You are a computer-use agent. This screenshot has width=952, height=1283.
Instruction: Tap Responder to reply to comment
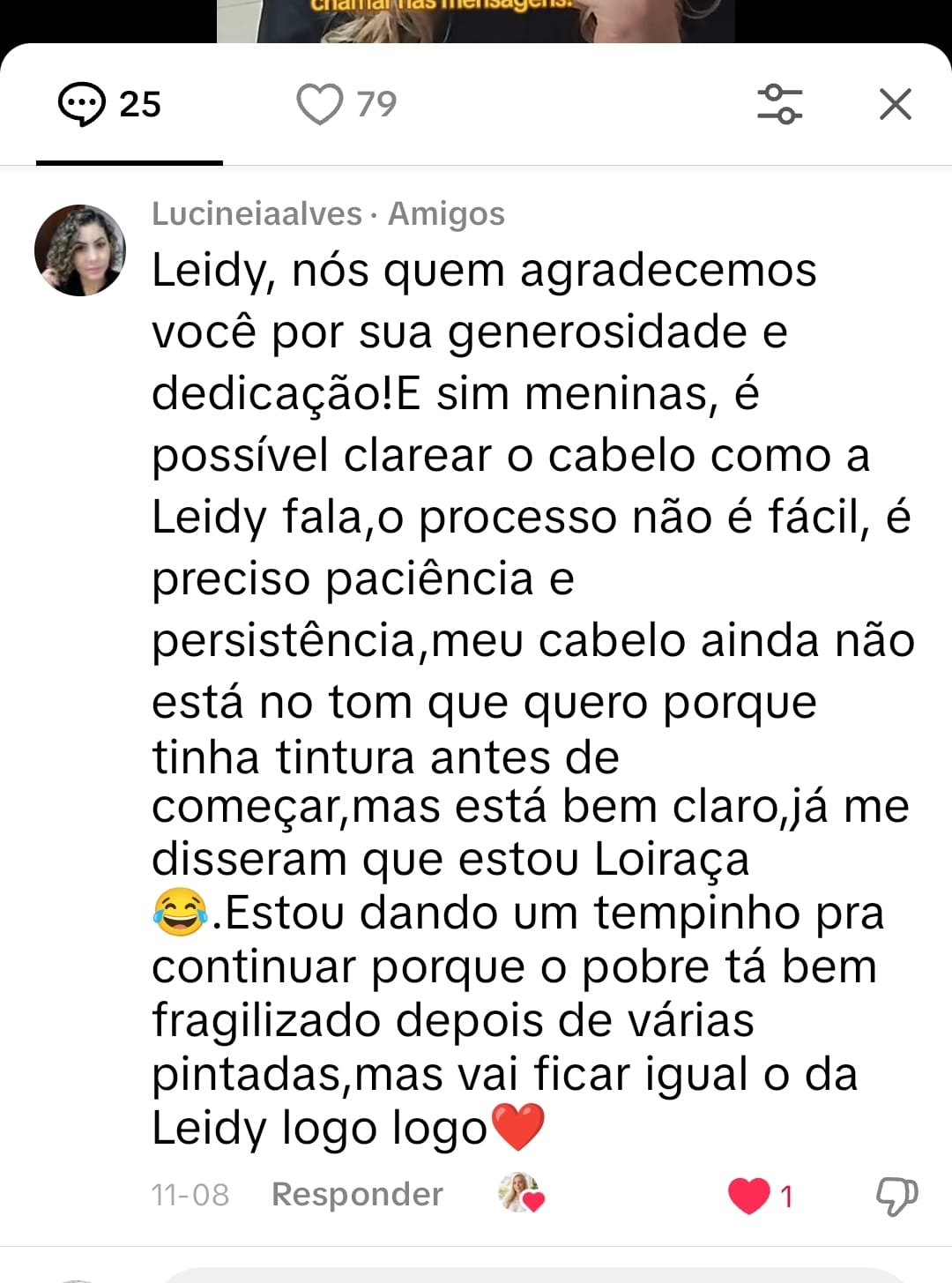[357, 1194]
